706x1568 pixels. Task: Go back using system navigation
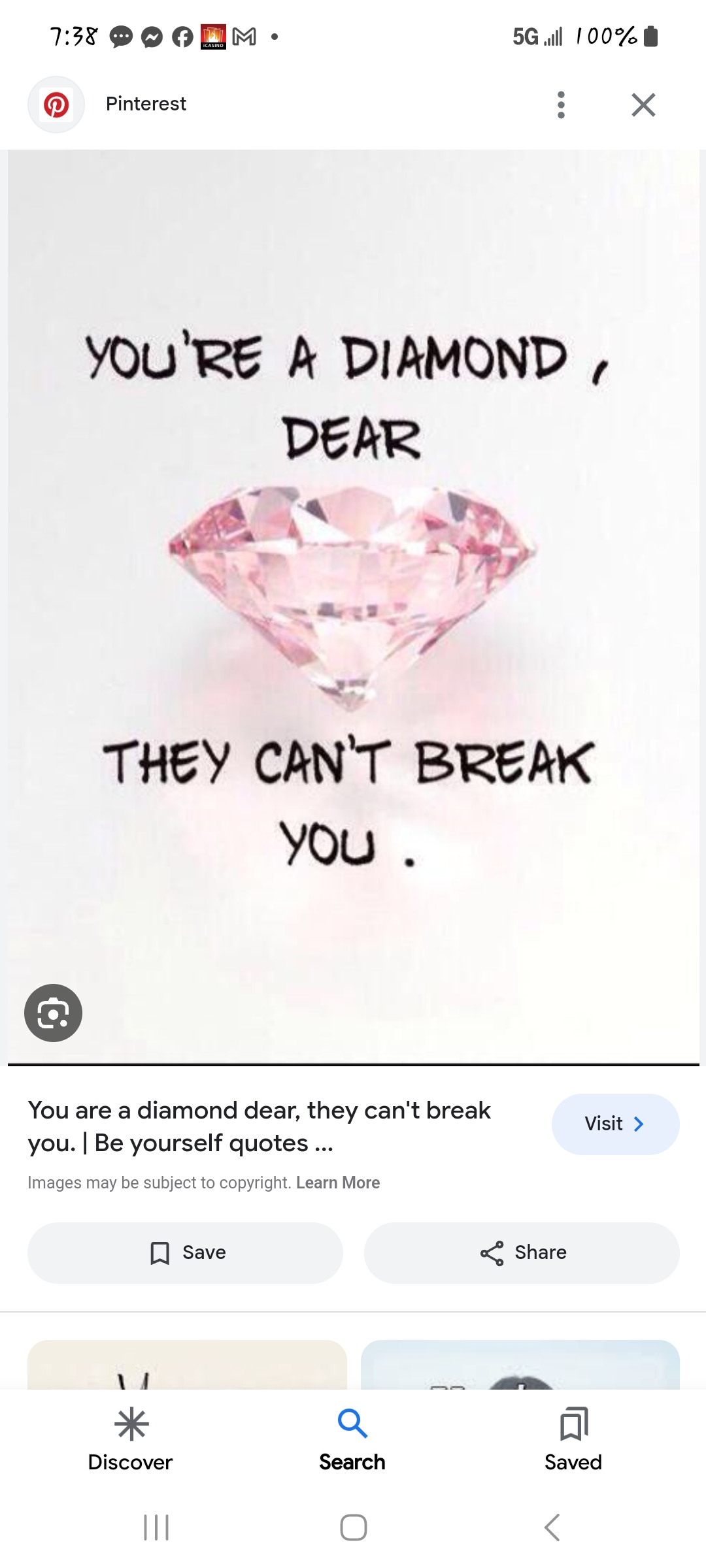(552, 1527)
